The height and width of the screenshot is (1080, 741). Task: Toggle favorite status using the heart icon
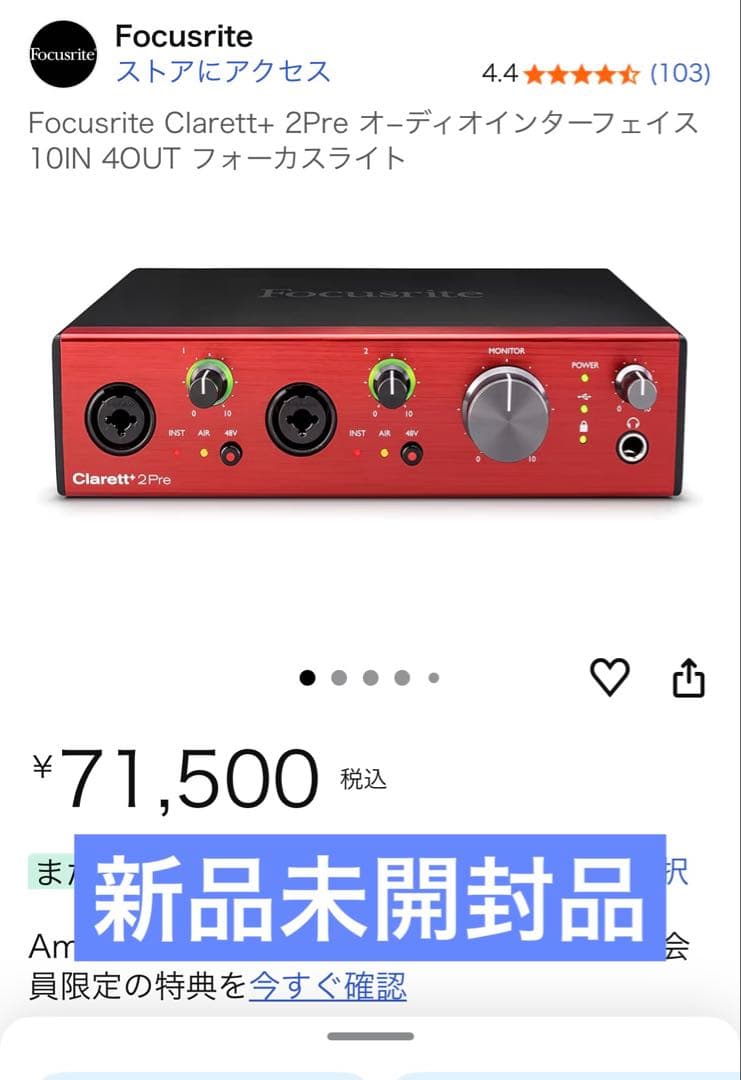[609, 675]
